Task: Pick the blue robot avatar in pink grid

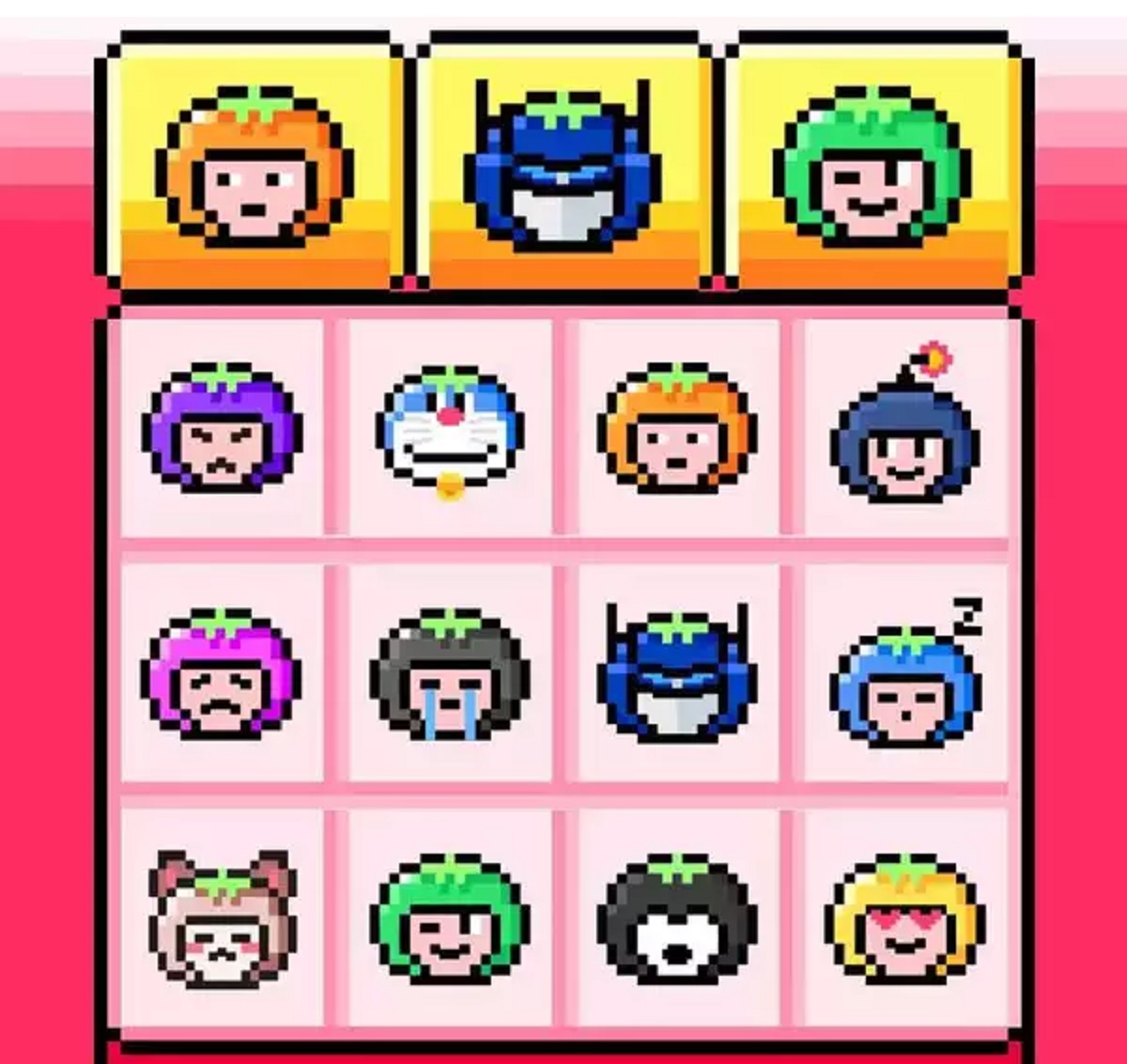Action: pos(678,672)
